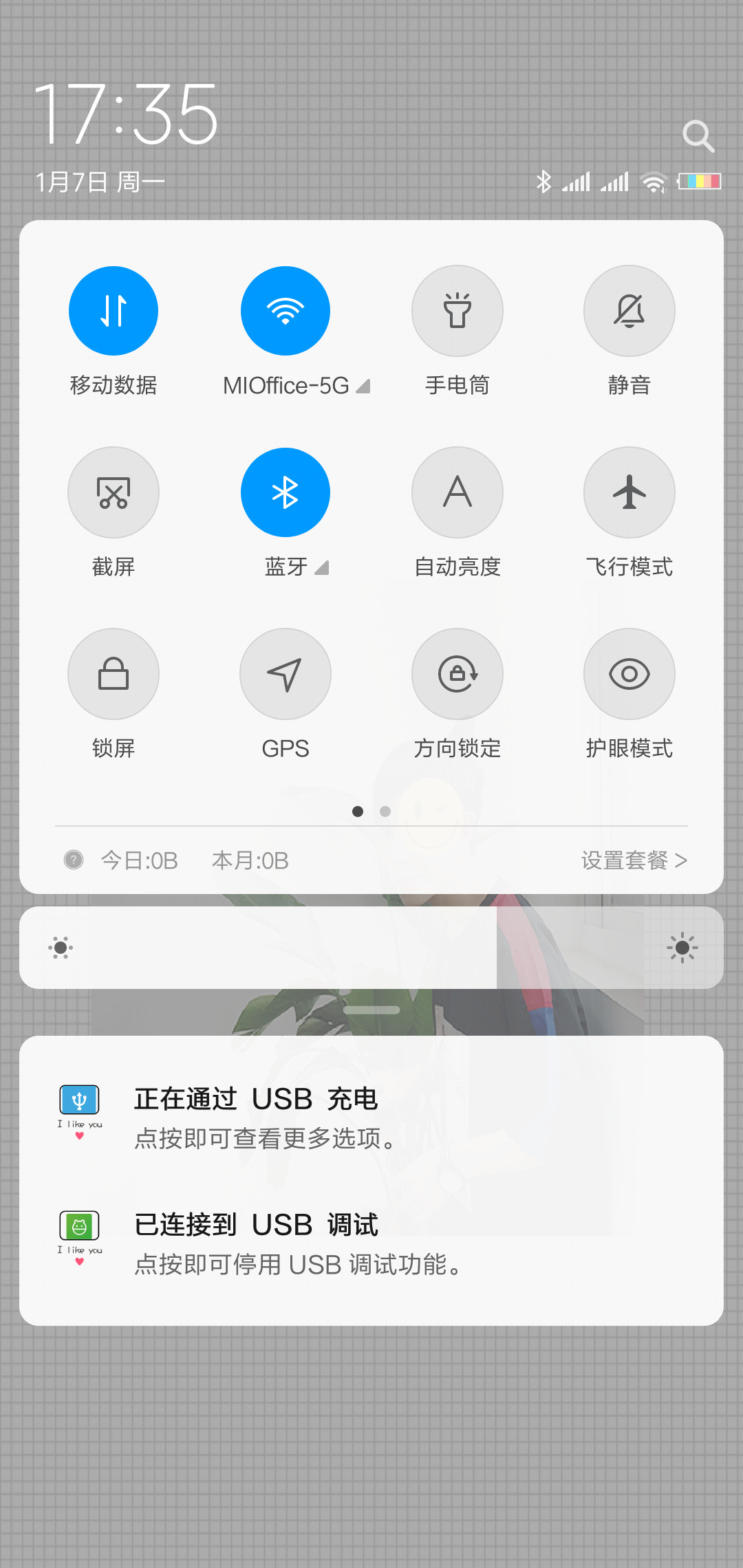Open the search icon at top
This screenshot has height=1568, width=743.
pos(698,136)
